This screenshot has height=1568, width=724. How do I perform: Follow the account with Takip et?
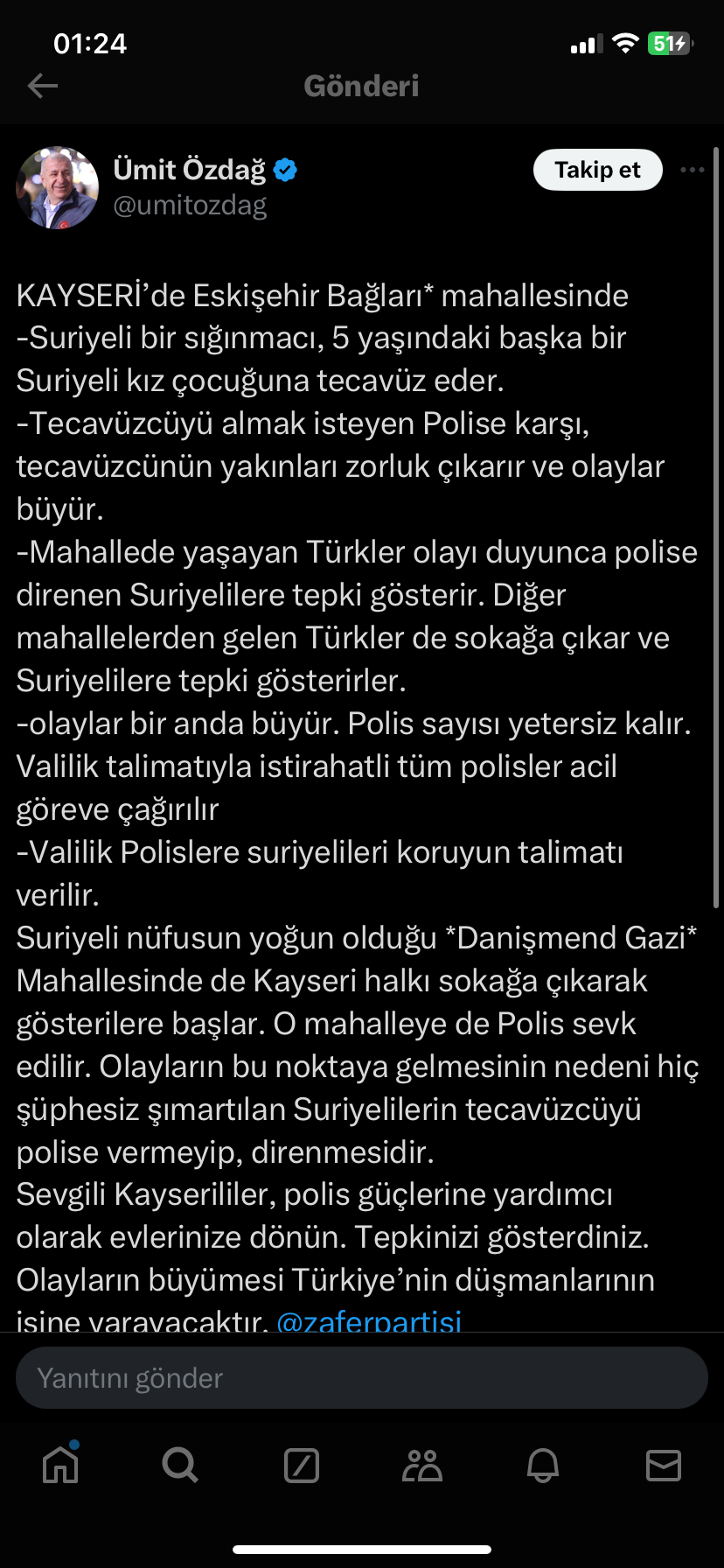point(597,170)
